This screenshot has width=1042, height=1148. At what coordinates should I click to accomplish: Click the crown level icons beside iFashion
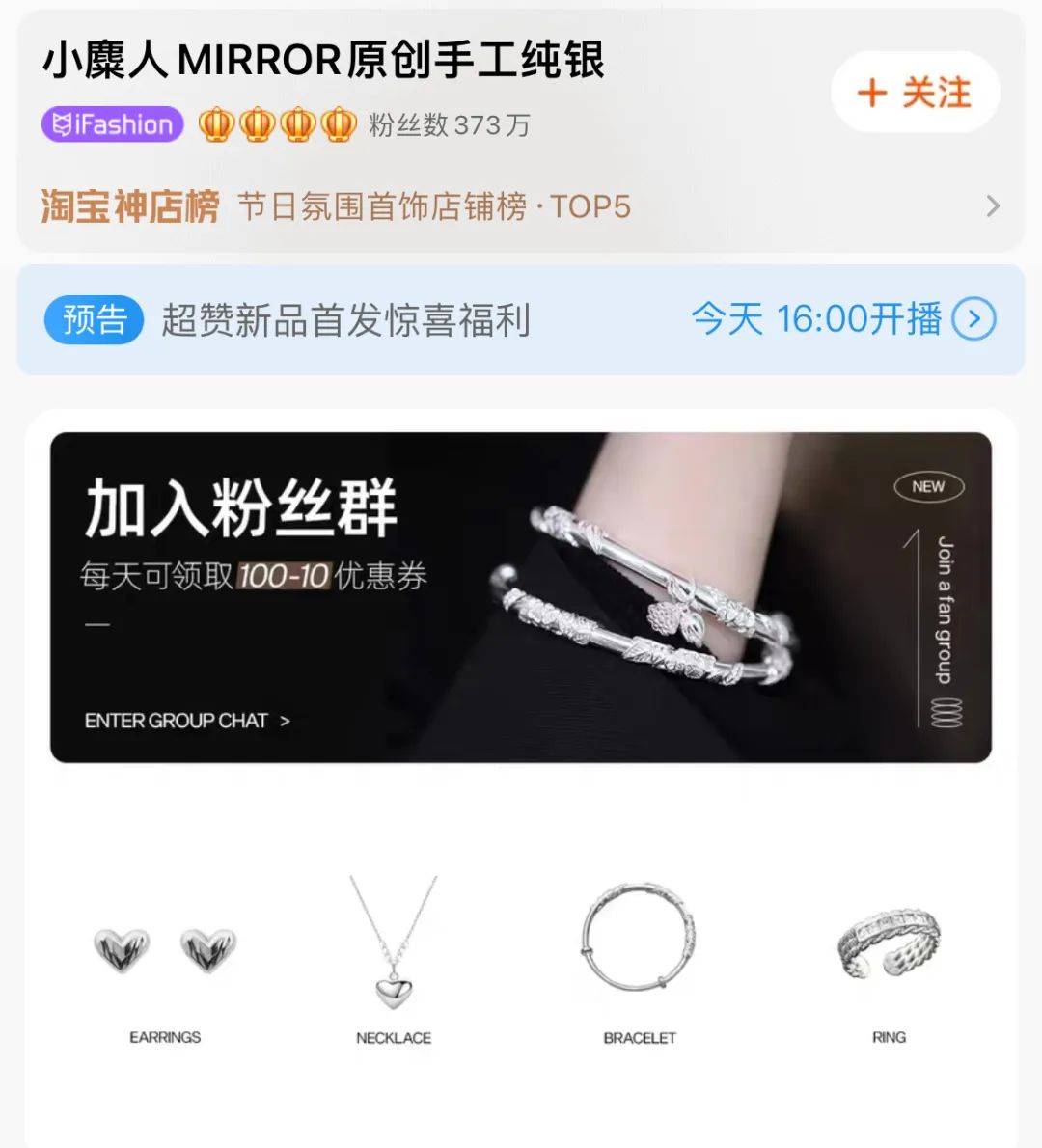[x=277, y=124]
